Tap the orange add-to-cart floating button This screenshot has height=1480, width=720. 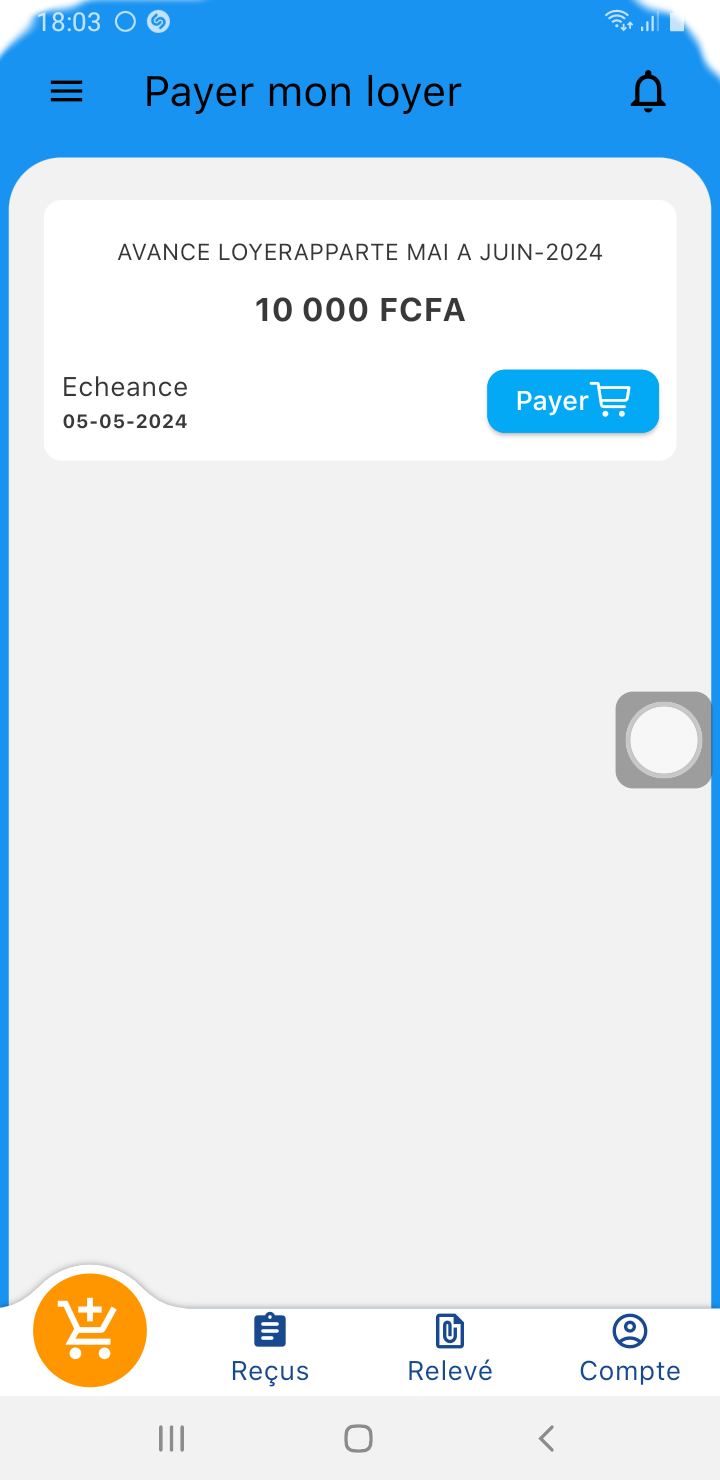coord(90,1330)
